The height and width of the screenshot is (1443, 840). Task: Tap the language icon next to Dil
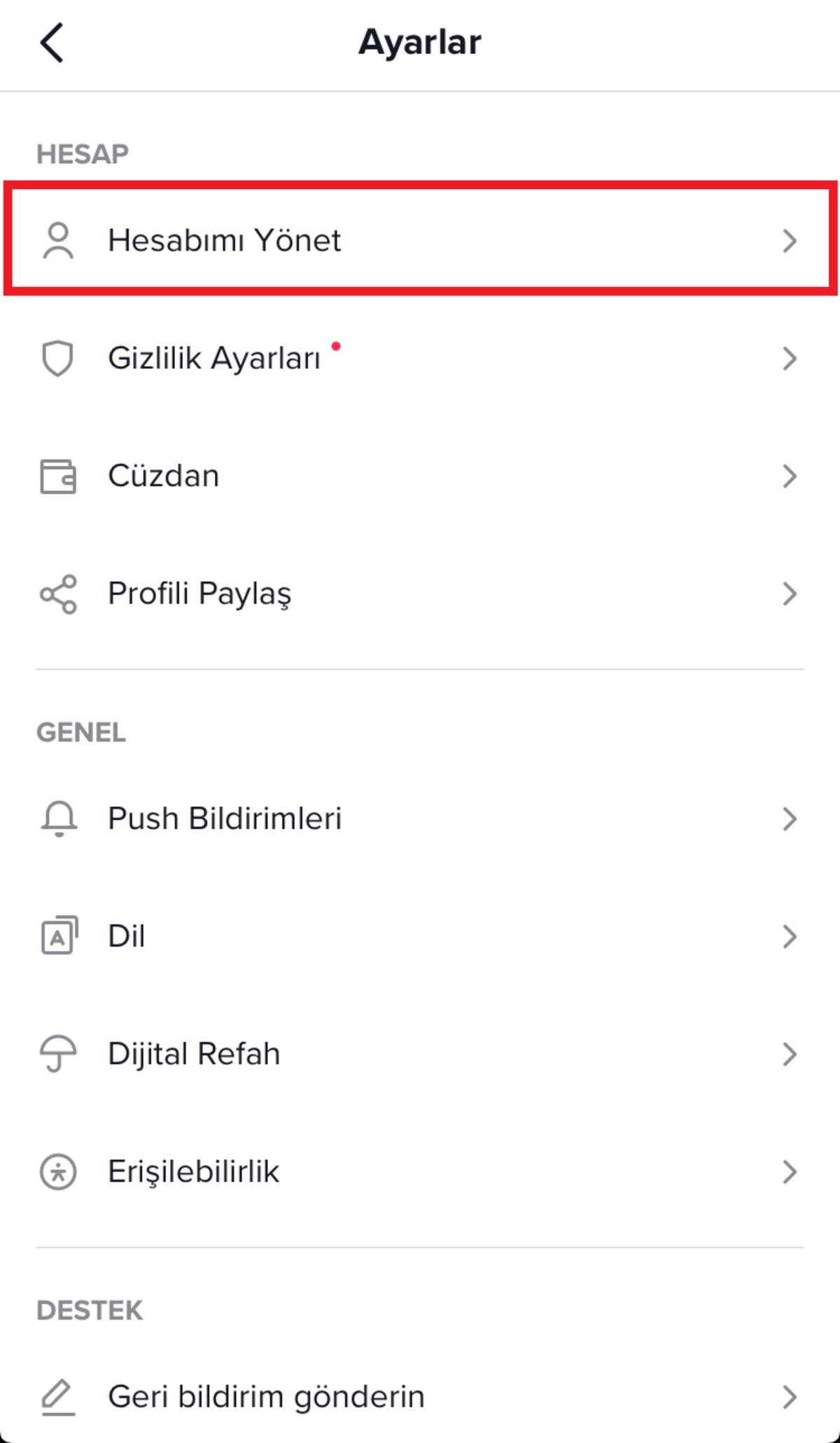(x=59, y=935)
